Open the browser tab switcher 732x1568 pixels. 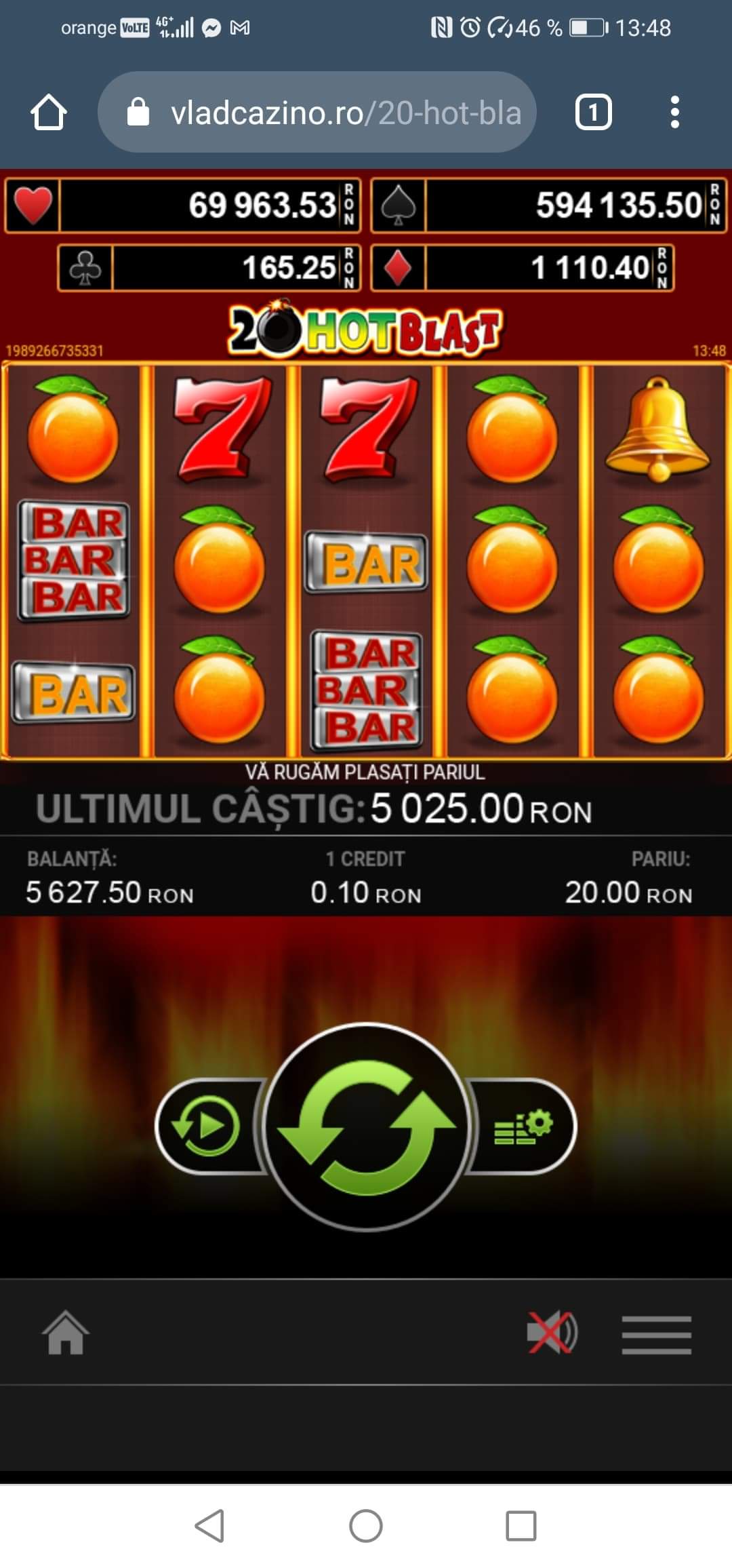pyautogui.click(x=593, y=113)
